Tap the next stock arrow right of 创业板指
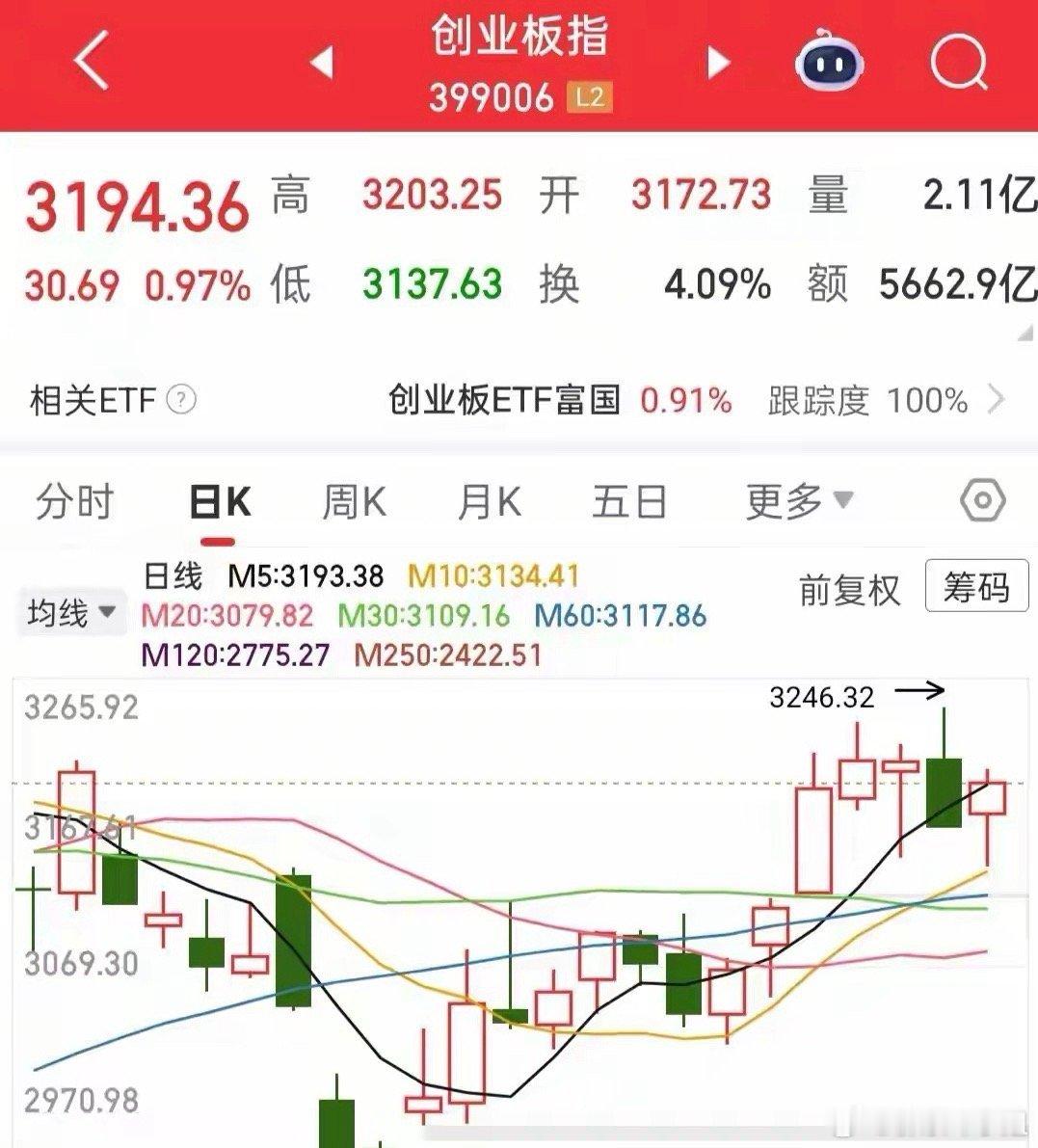Image resolution: width=1038 pixels, height=1148 pixels. (717, 60)
